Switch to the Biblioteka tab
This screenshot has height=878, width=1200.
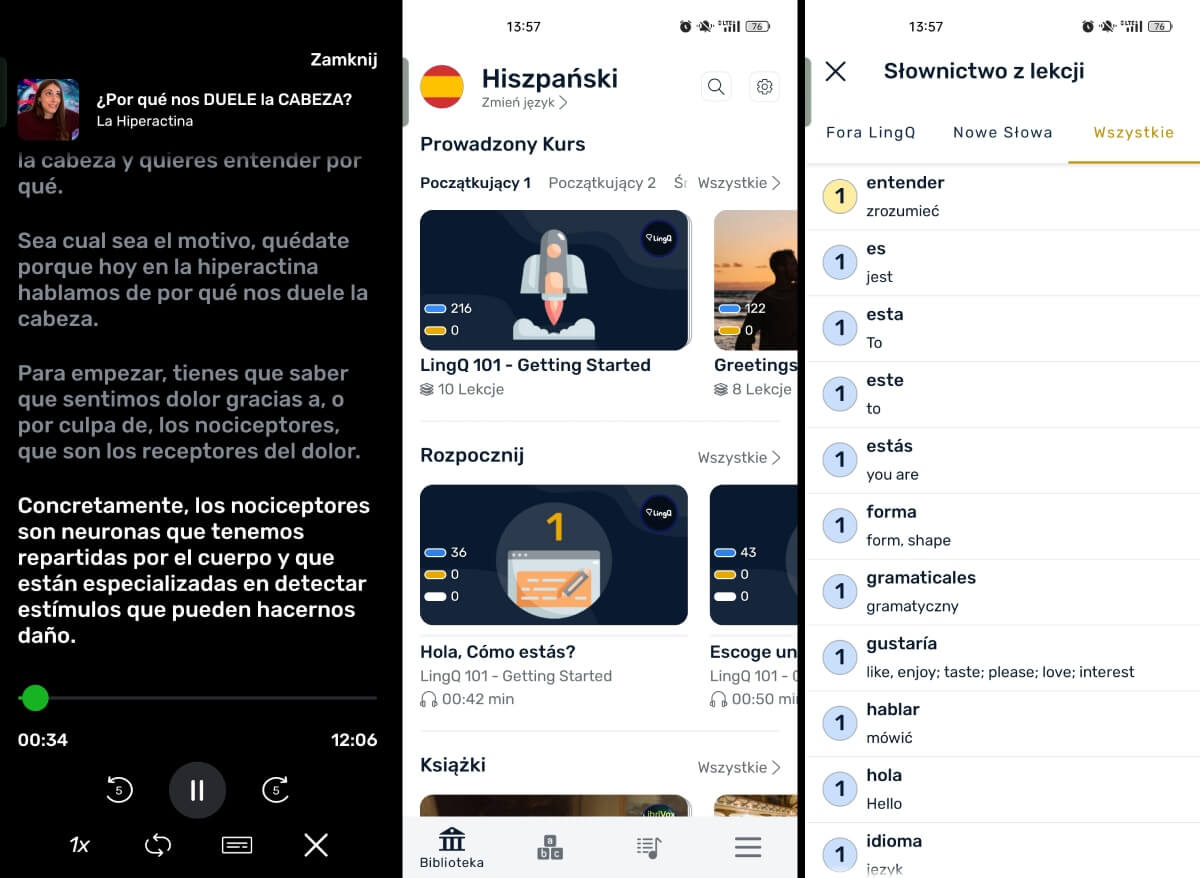point(451,847)
